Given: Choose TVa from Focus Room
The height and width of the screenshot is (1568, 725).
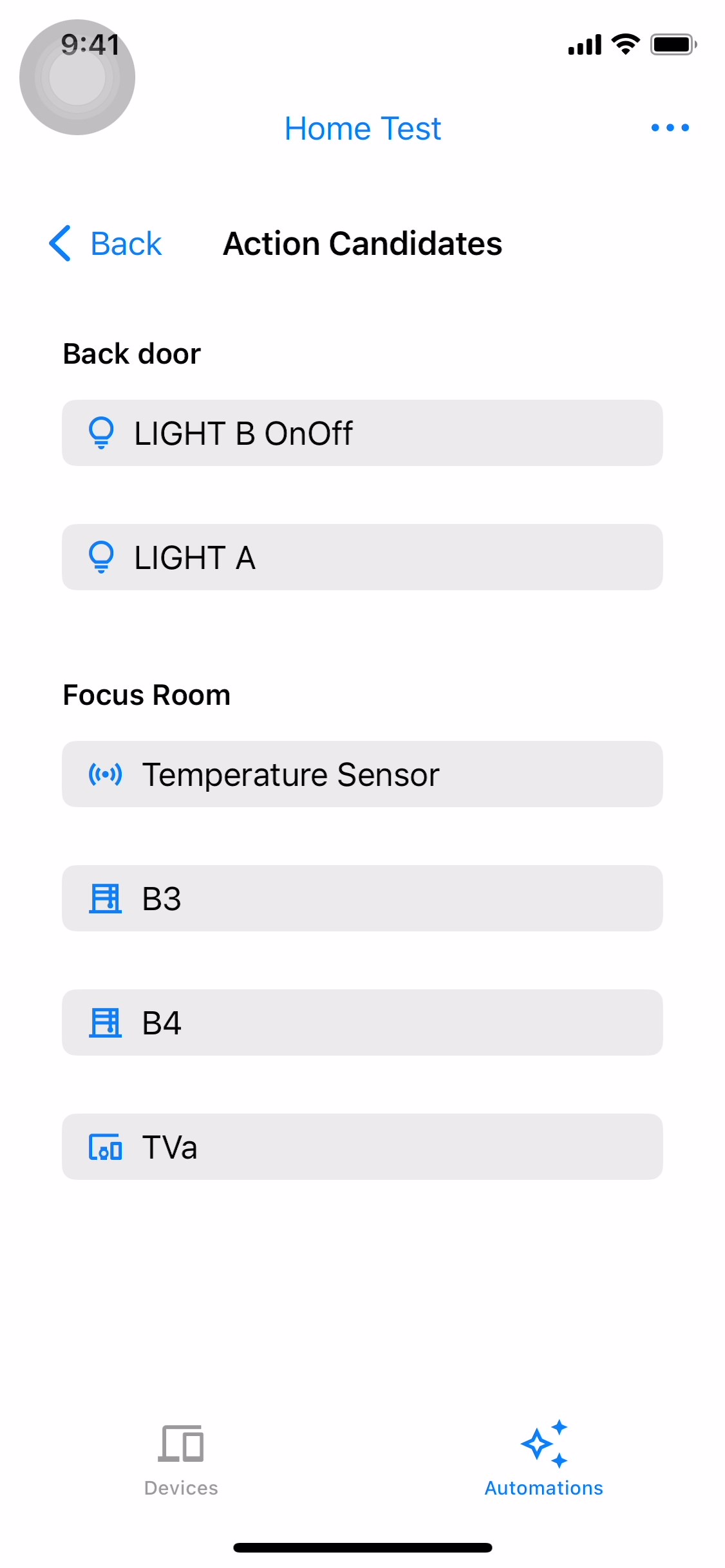Looking at the screenshot, I should [x=362, y=1147].
